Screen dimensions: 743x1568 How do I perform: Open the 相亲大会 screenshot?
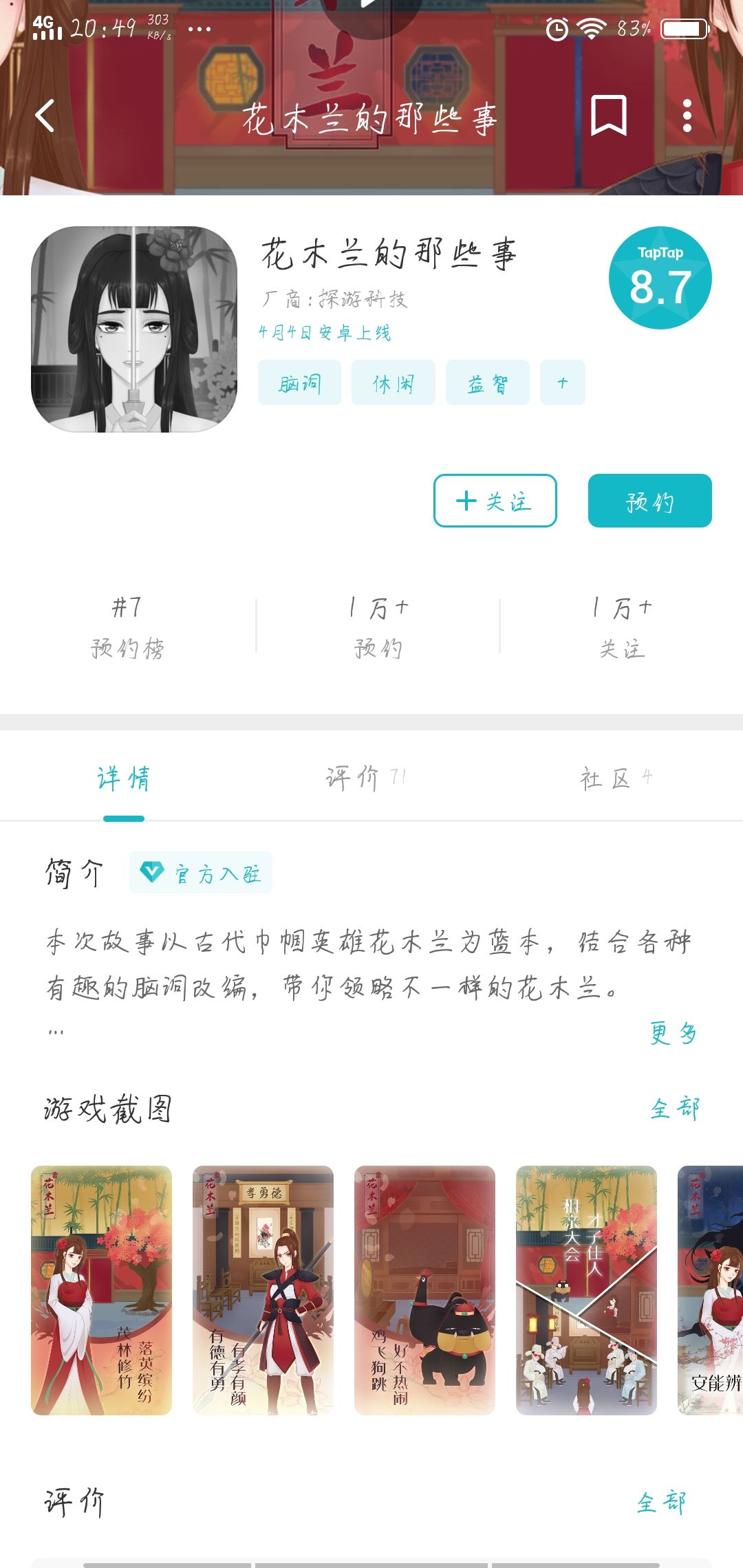tap(586, 1290)
